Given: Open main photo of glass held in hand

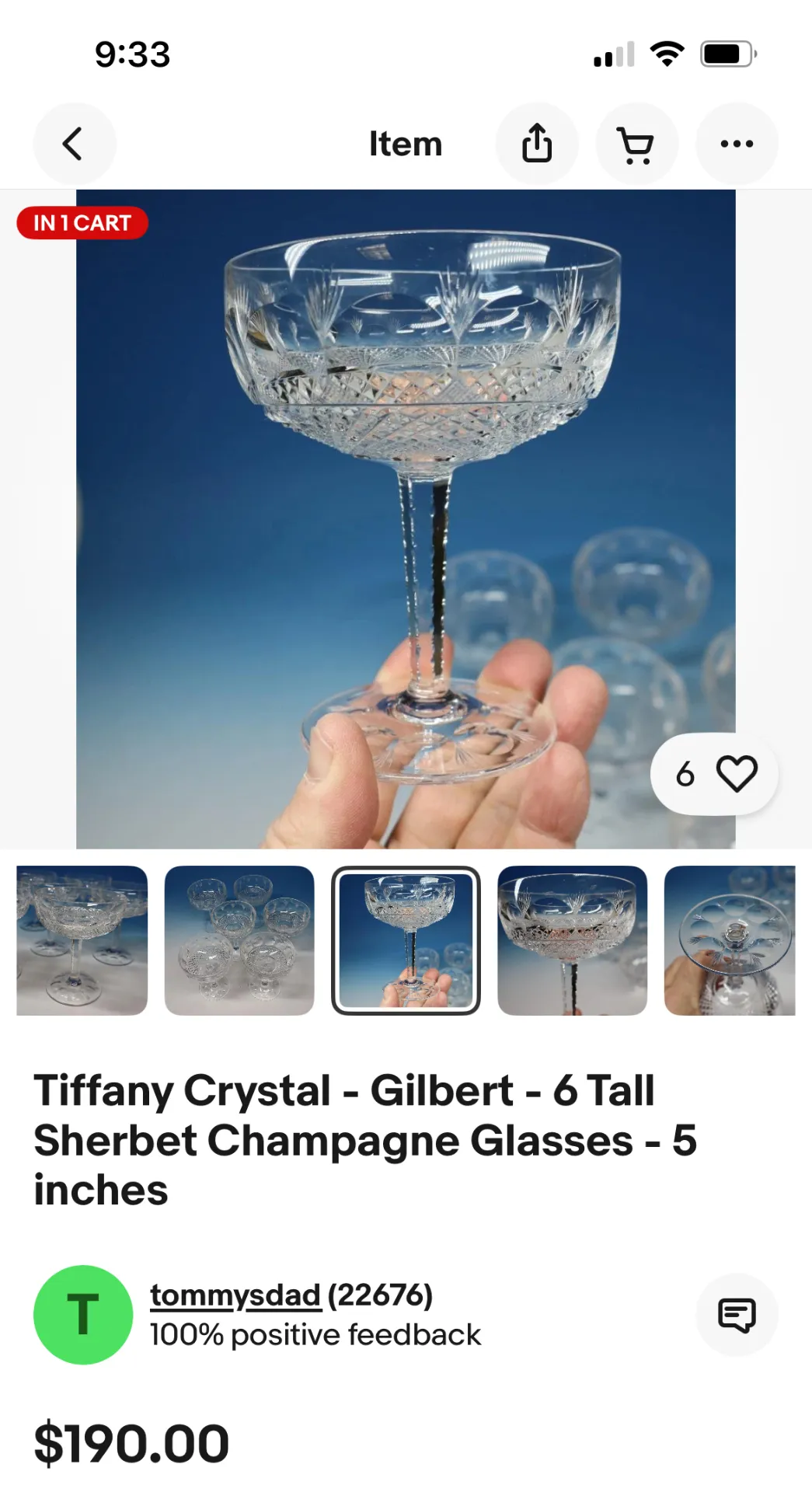Looking at the screenshot, I should point(406,518).
